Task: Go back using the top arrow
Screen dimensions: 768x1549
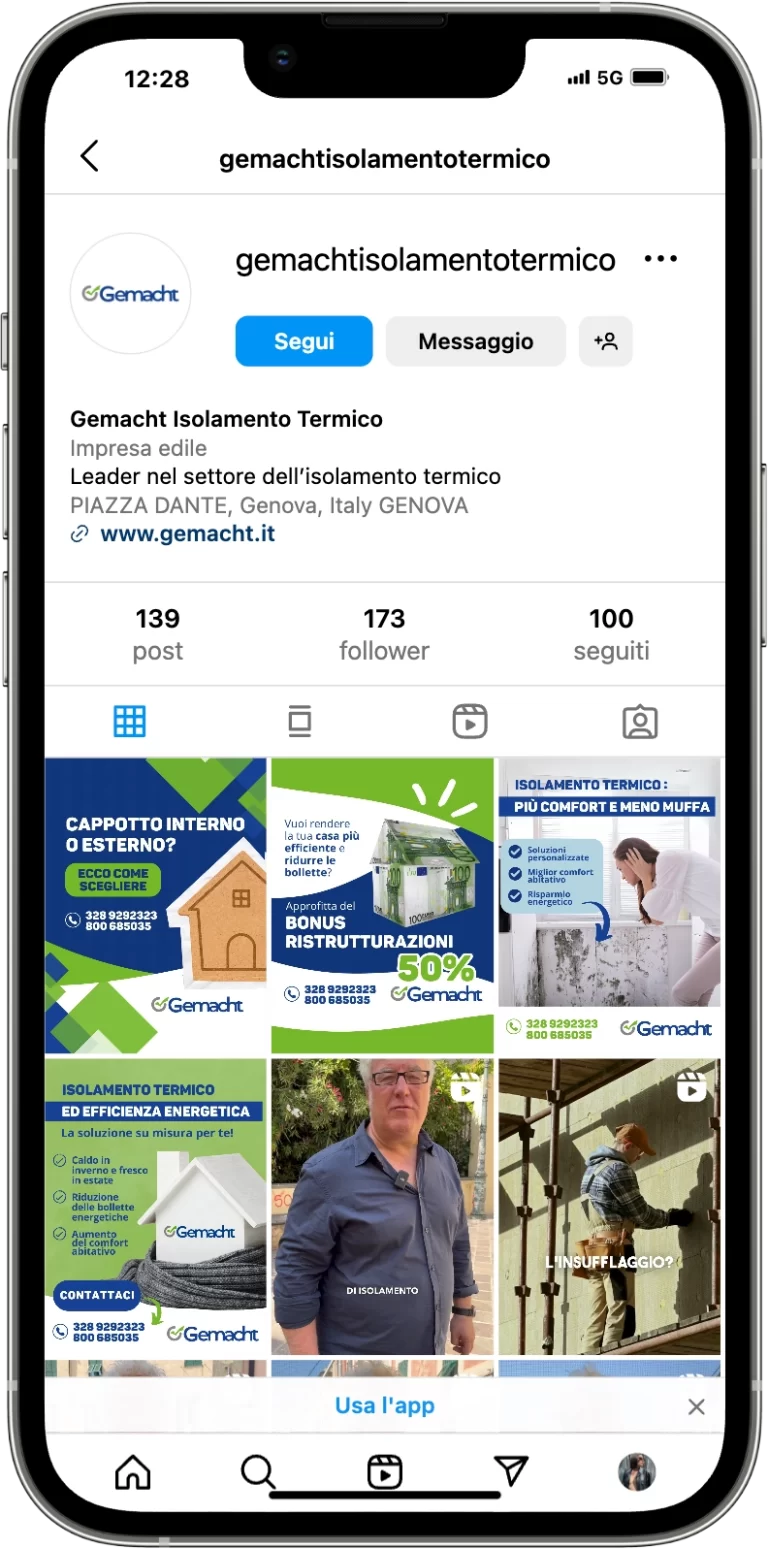Action: tap(89, 157)
